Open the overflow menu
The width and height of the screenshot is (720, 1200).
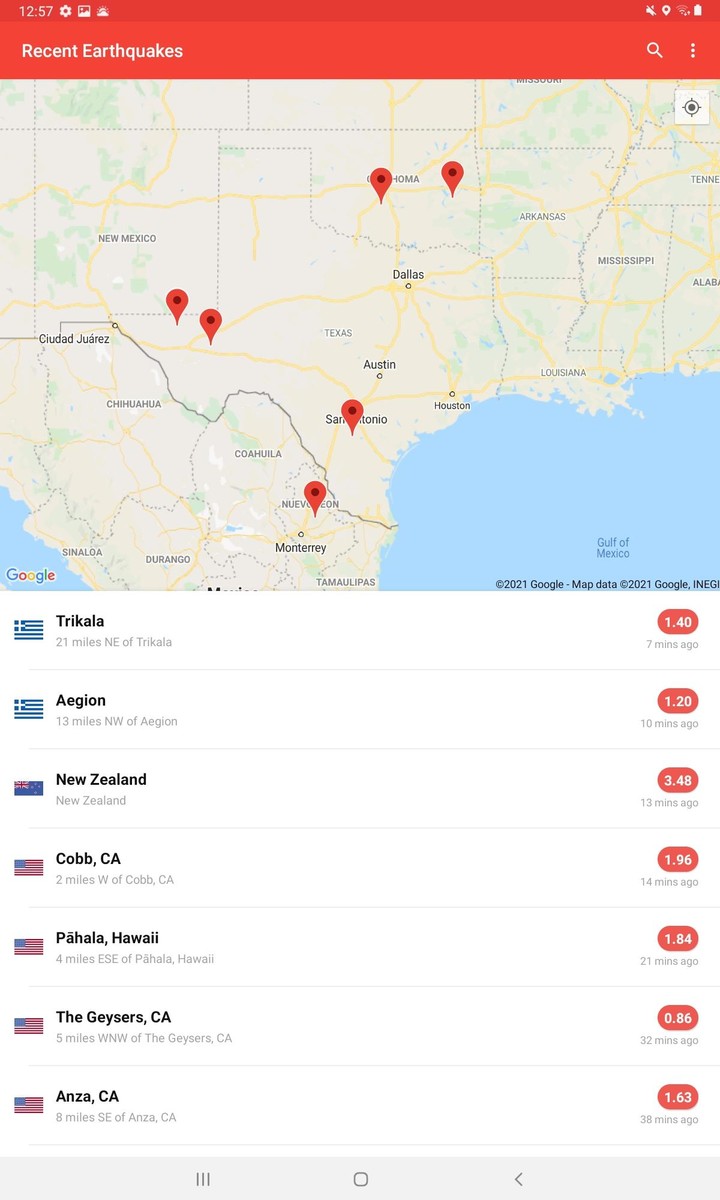693,50
